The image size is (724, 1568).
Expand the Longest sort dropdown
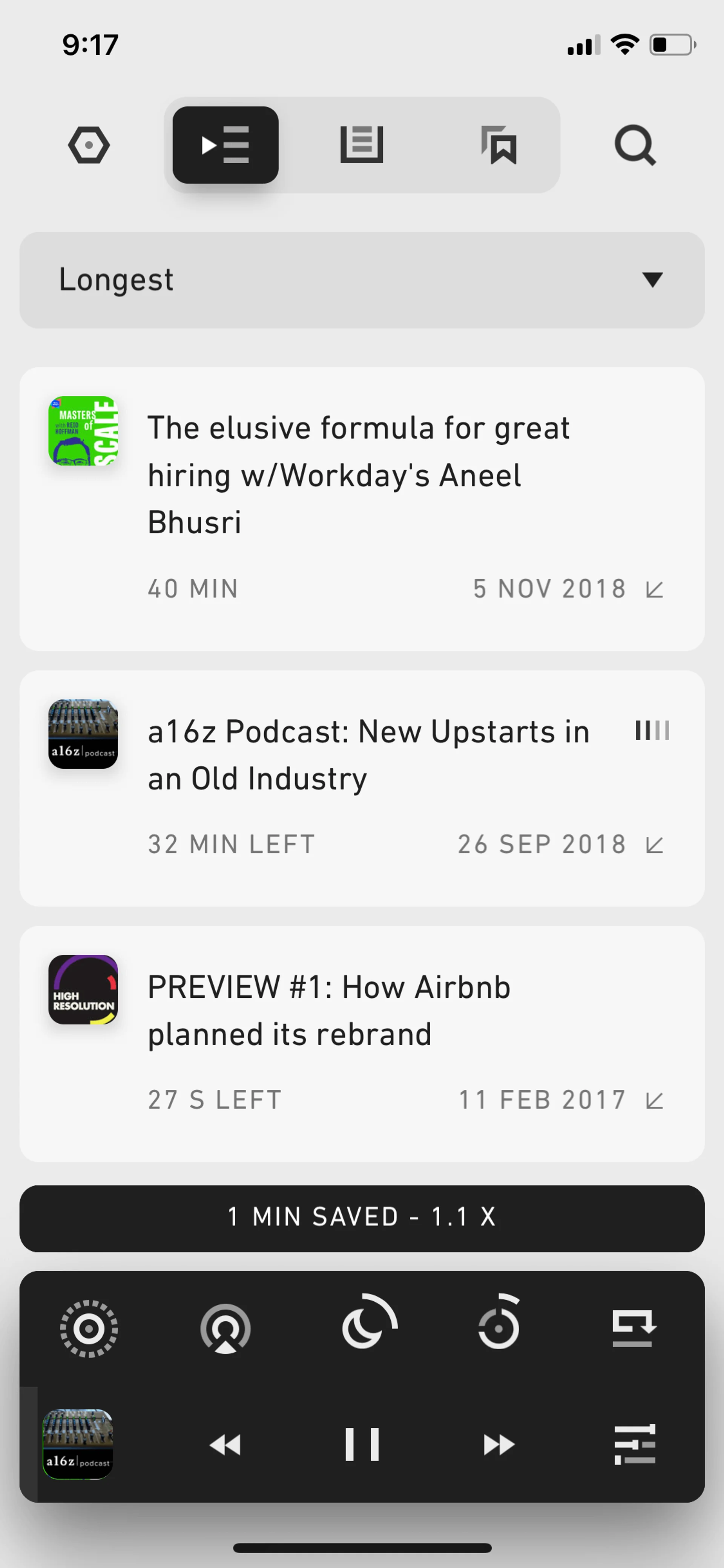362,280
